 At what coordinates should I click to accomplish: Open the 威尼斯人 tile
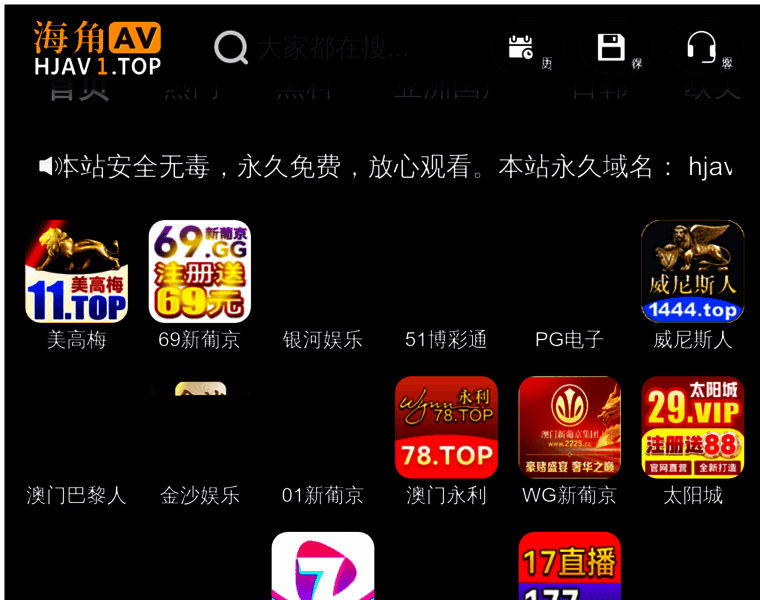tap(692, 272)
